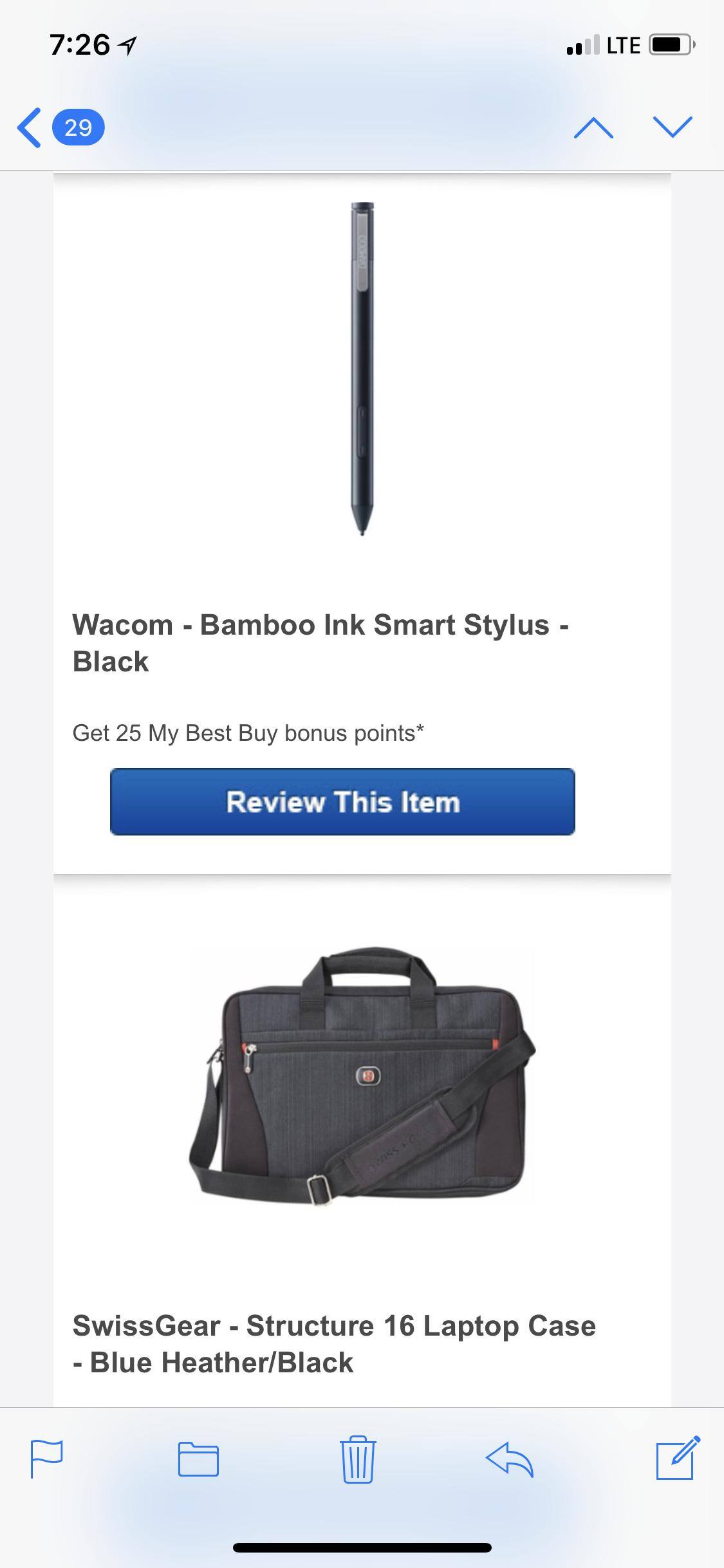Tap Review This Item for Wacom stylus
The height and width of the screenshot is (1568, 724).
click(342, 802)
